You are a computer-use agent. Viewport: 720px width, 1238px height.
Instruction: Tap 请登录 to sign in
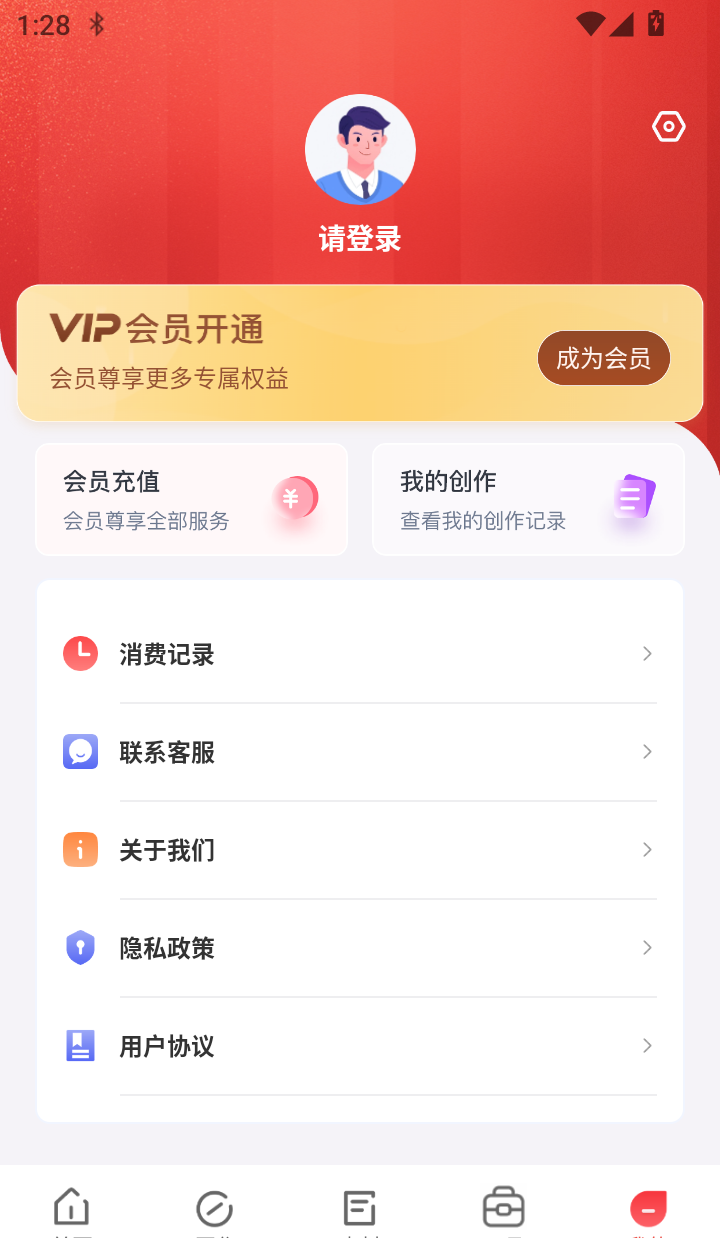pos(360,239)
